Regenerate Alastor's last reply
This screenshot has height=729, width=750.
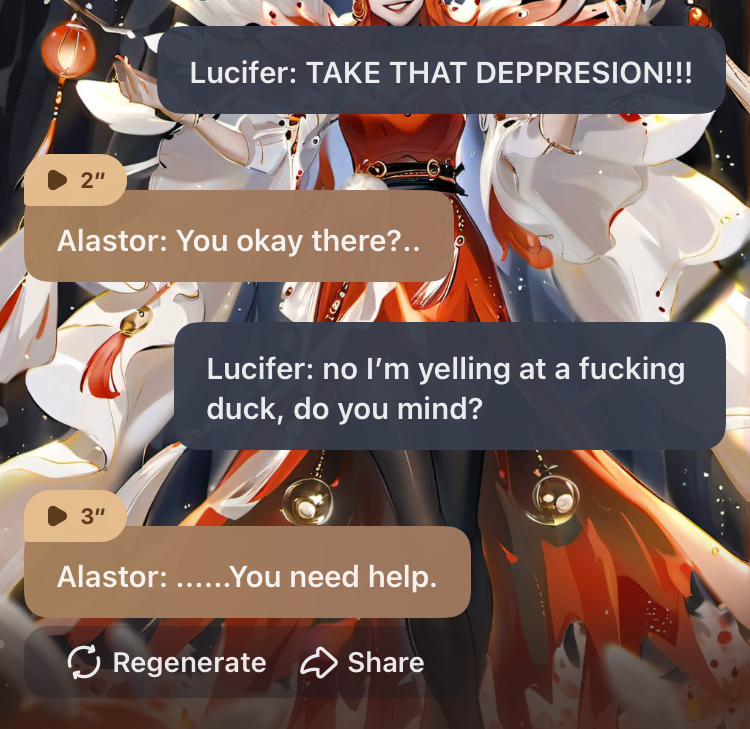167,662
